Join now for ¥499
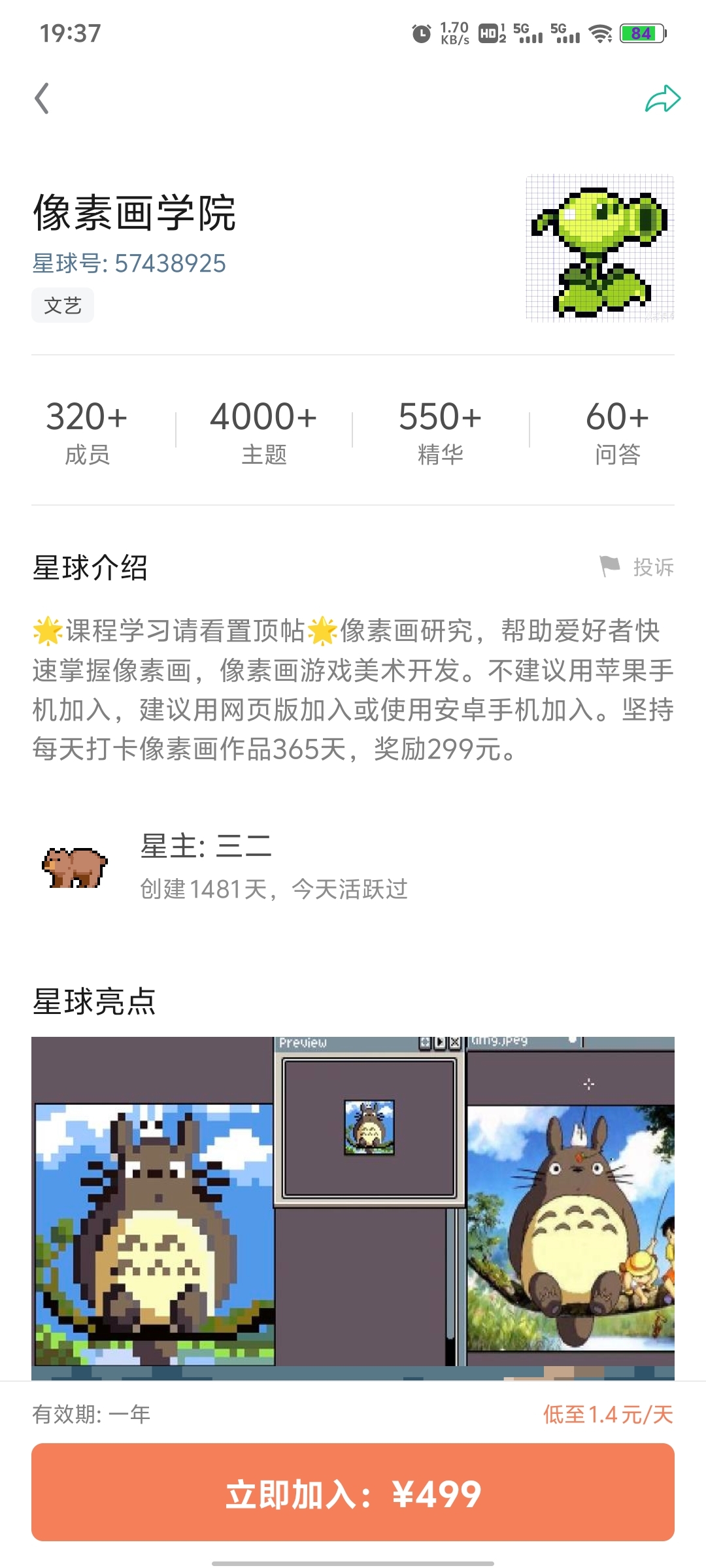706x1568 pixels. point(353,1494)
